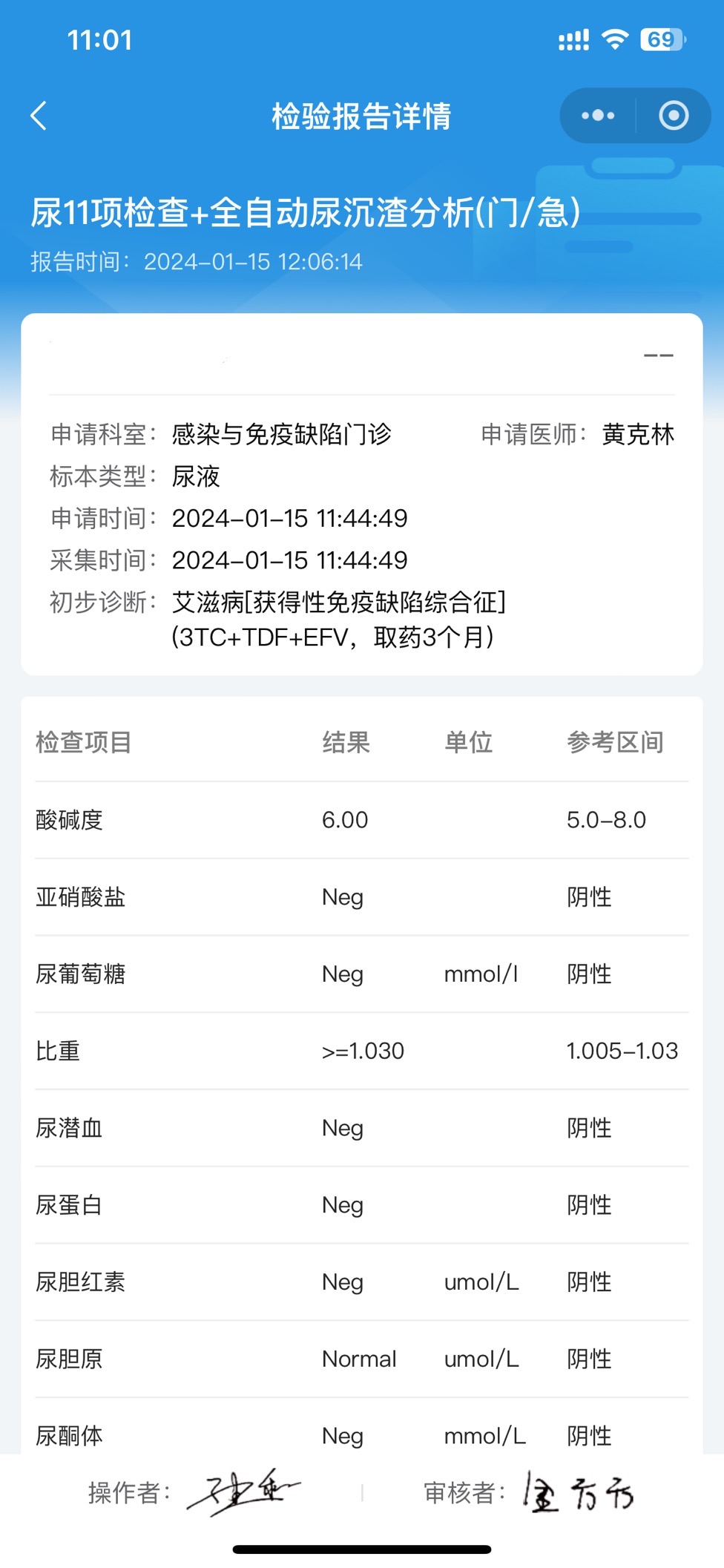Open the mini program more options menu
Screen dimensions: 724x1568
coord(598,116)
